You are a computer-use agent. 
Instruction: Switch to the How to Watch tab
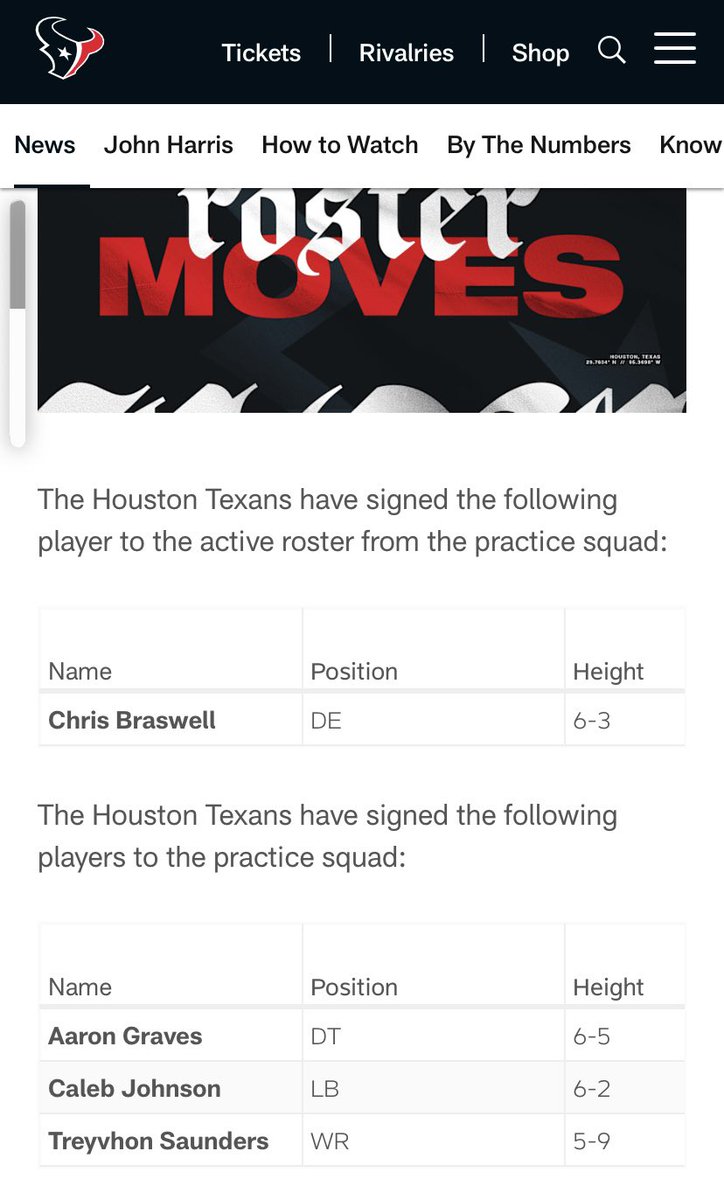tap(340, 145)
